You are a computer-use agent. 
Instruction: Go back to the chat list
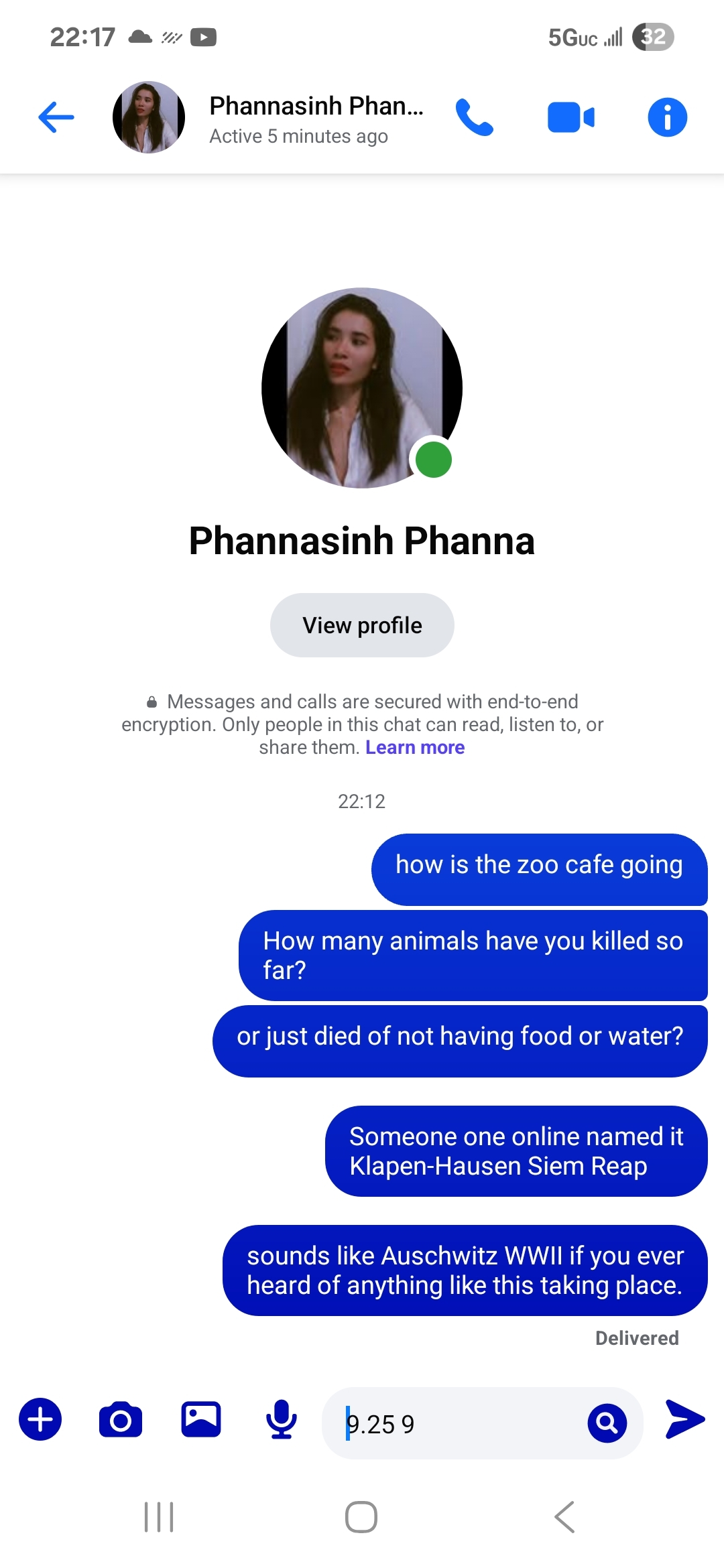pyautogui.click(x=56, y=118)
